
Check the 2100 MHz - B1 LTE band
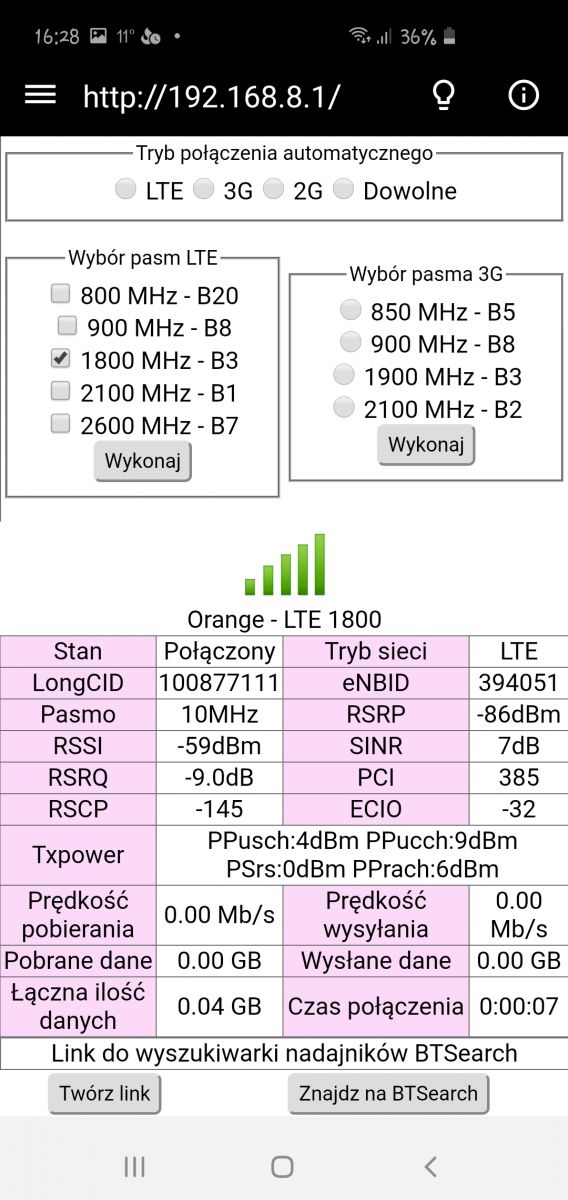[61, 390]
